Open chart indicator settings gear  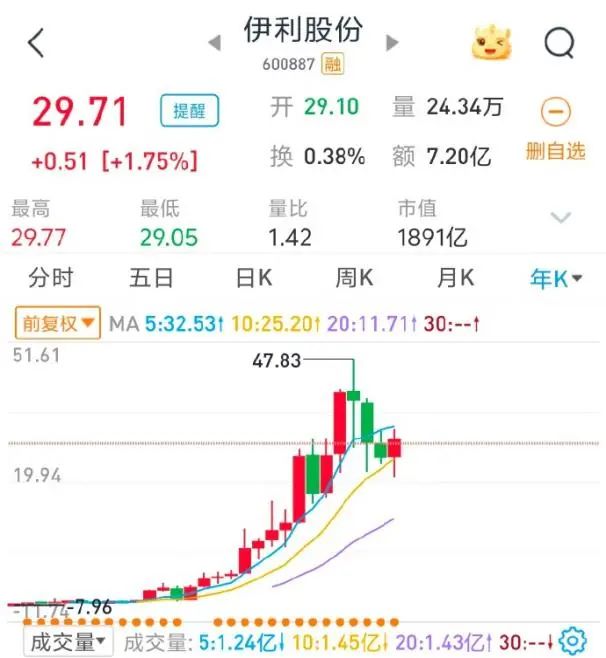573,640
